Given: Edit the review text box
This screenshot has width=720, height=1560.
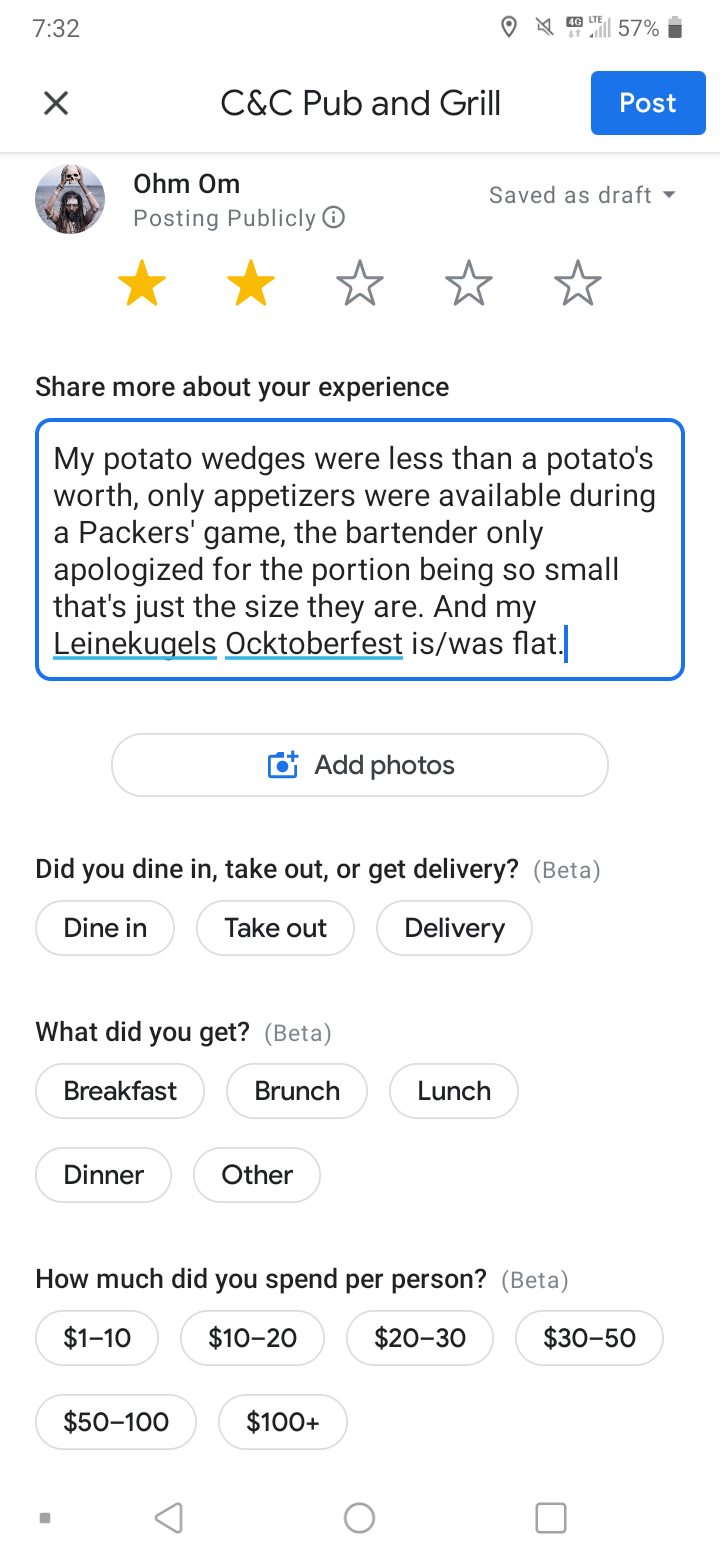Looking at the screenshot, I should pos(360,550).
